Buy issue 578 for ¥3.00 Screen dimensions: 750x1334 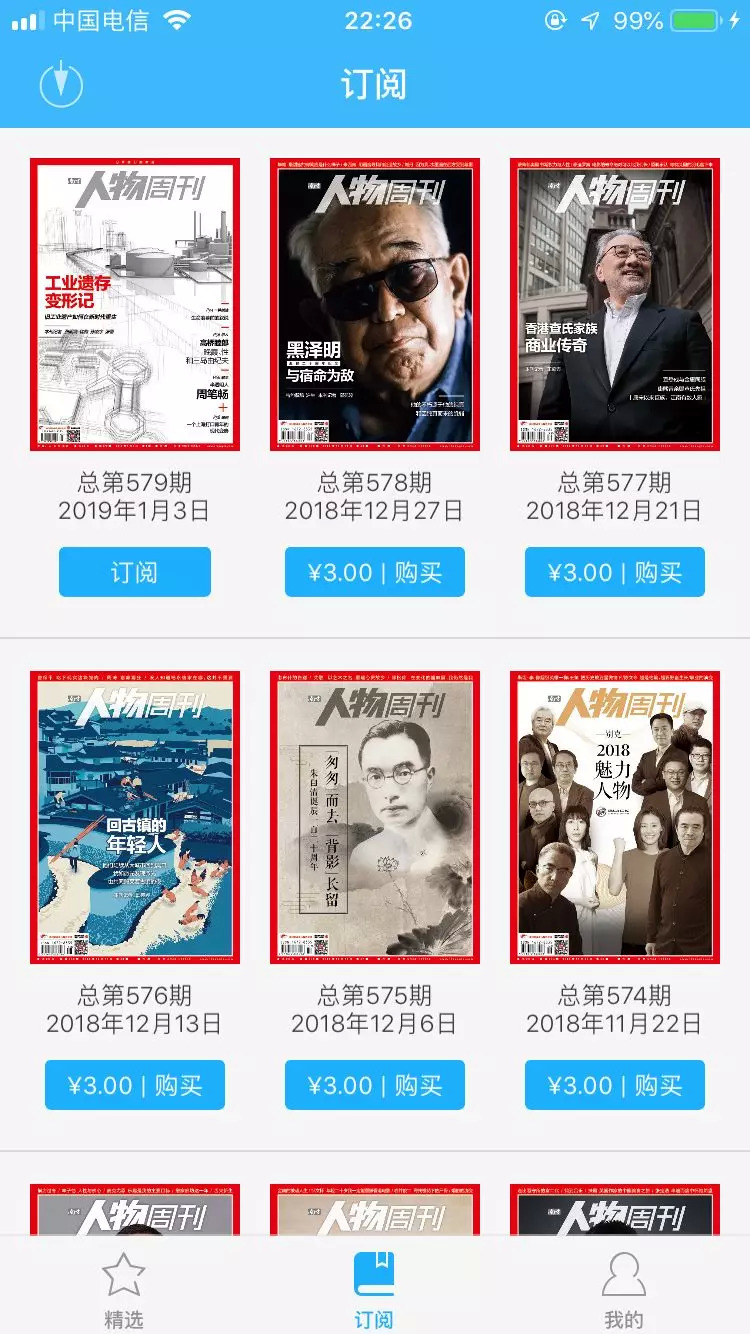coord(375,572)
